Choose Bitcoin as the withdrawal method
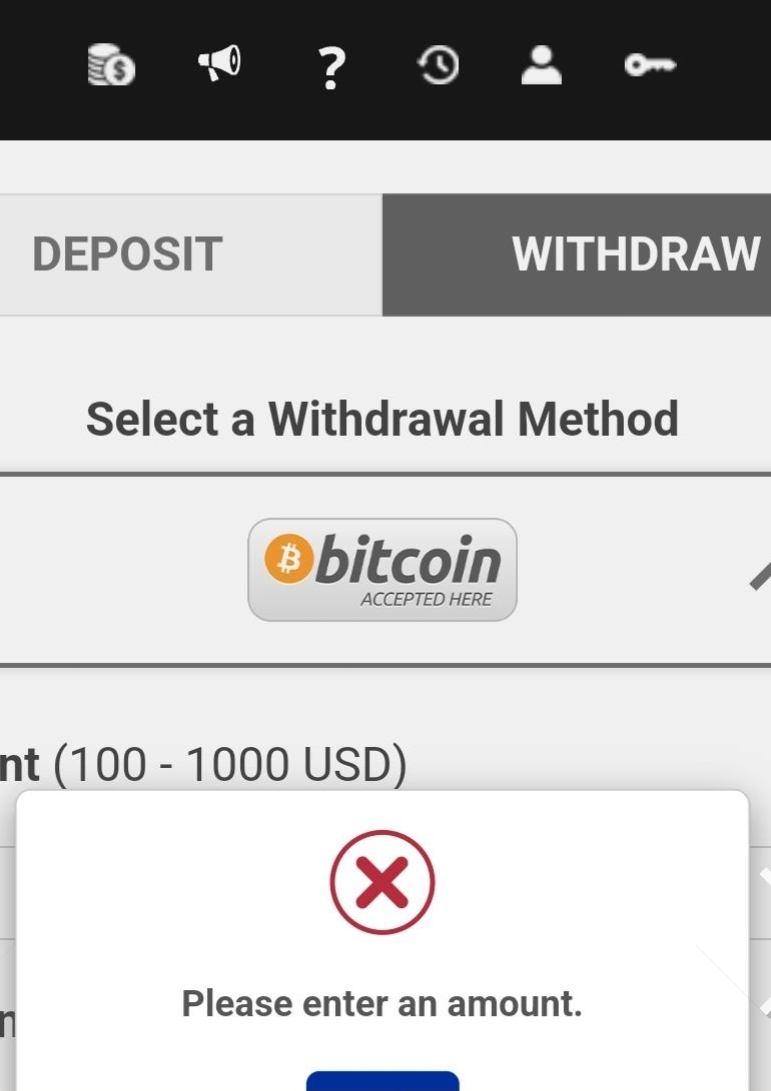Image resolution: width=771 pixels, height=1091 pixels. click(382, 569)
